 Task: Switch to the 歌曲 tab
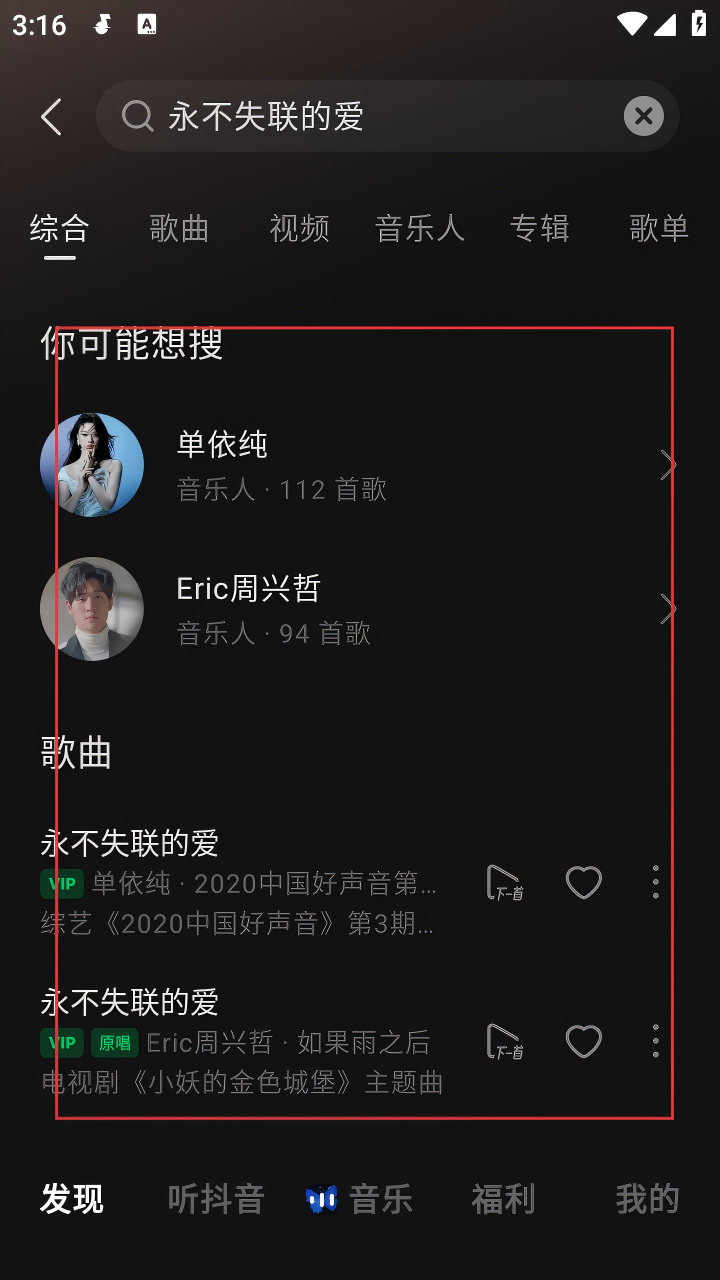click(x=179, y=228)
